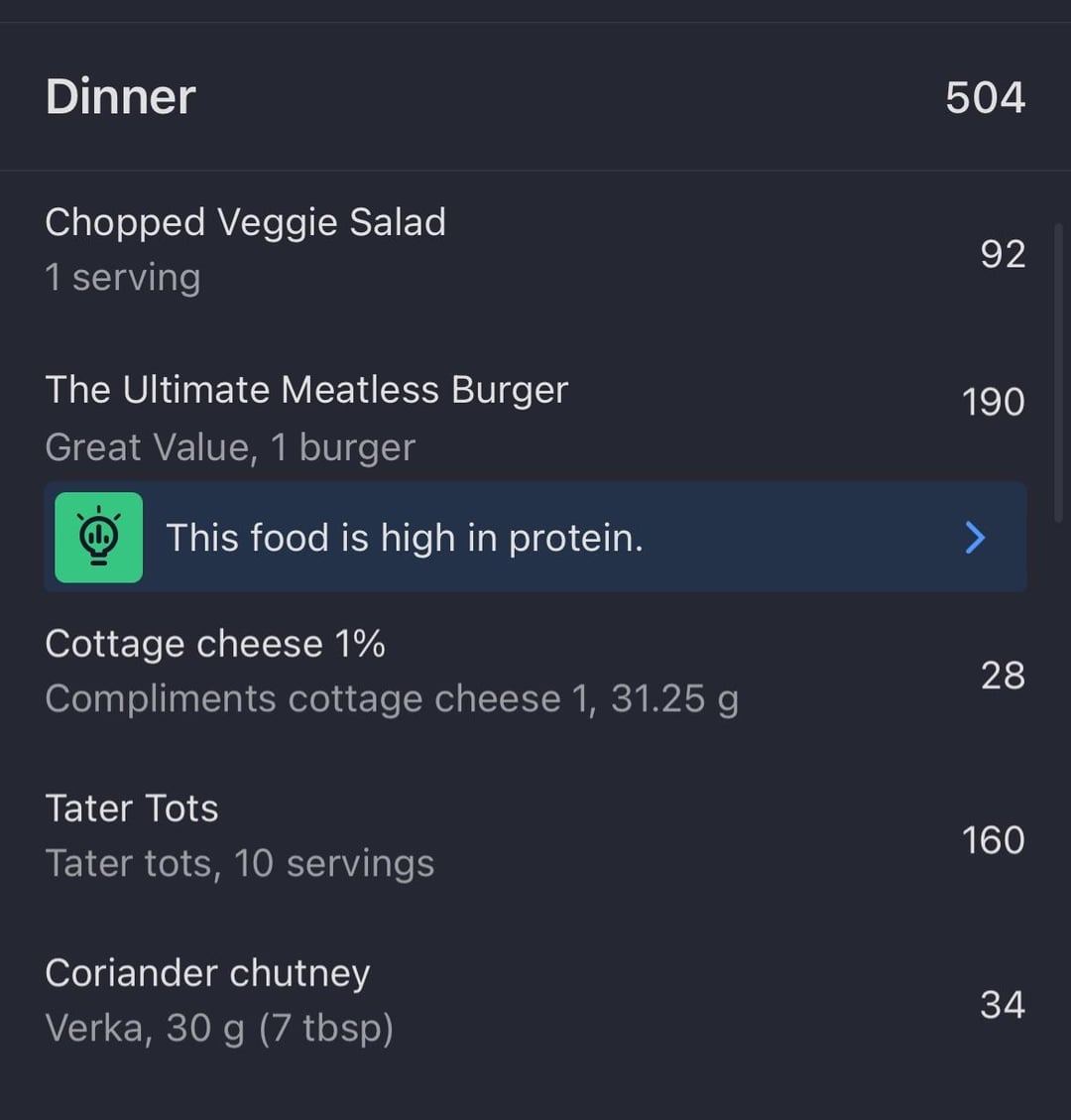Open the Coriander chutney entry

[x=535, y=1001]
